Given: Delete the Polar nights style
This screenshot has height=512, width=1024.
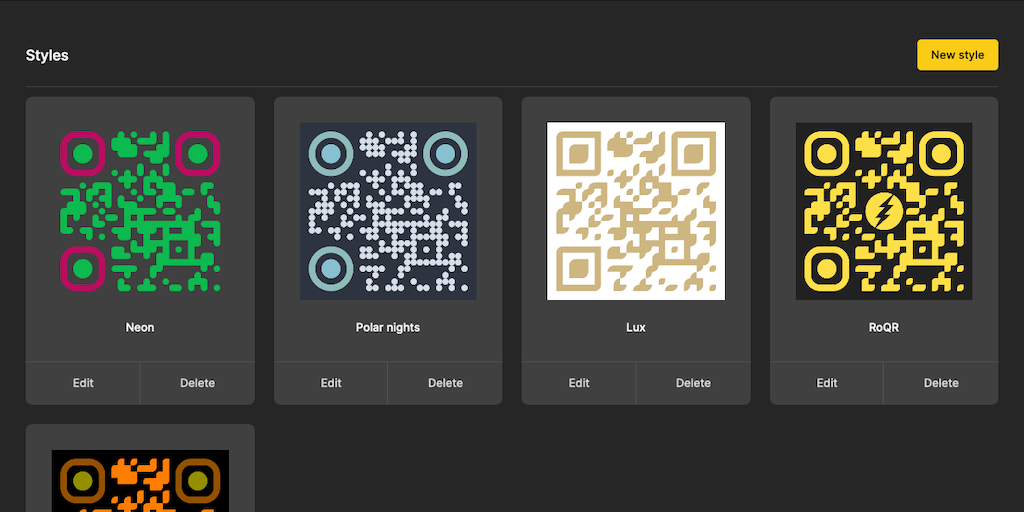Looking at the screenshot, I should (x=445, y=383).
